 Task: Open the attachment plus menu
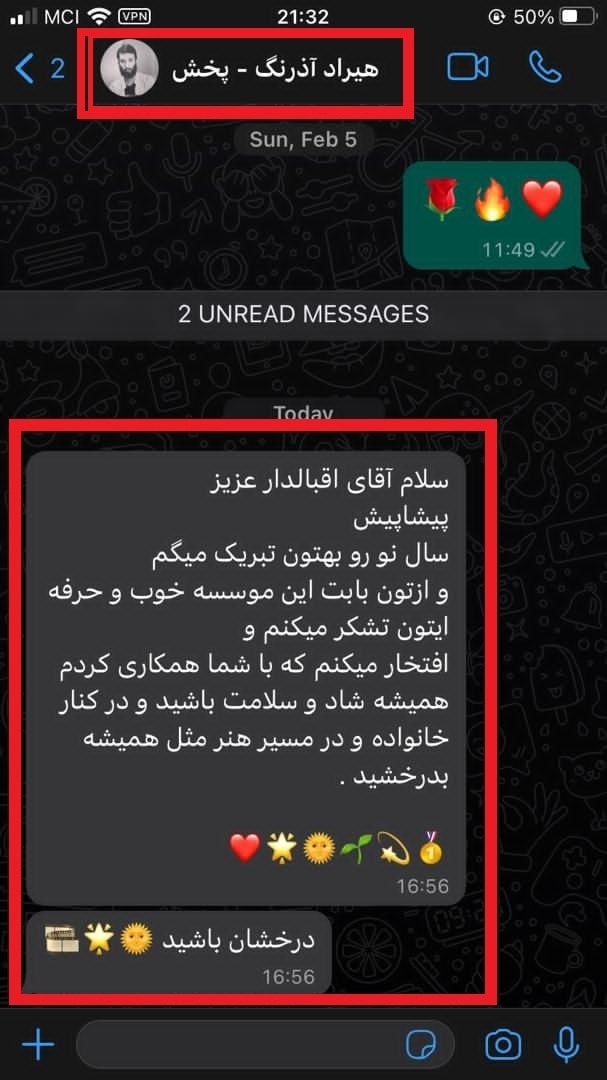(38, 1045)
